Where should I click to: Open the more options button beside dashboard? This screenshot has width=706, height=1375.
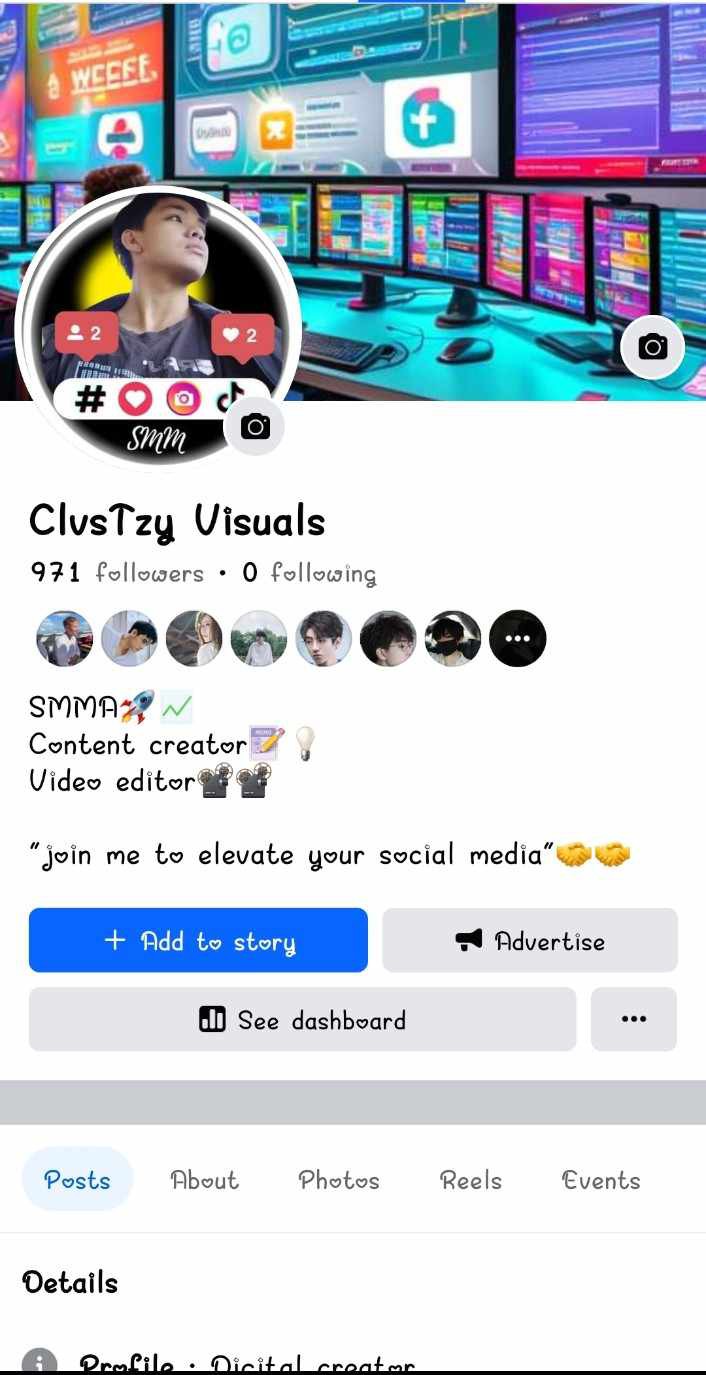(x=634, y=1020)
